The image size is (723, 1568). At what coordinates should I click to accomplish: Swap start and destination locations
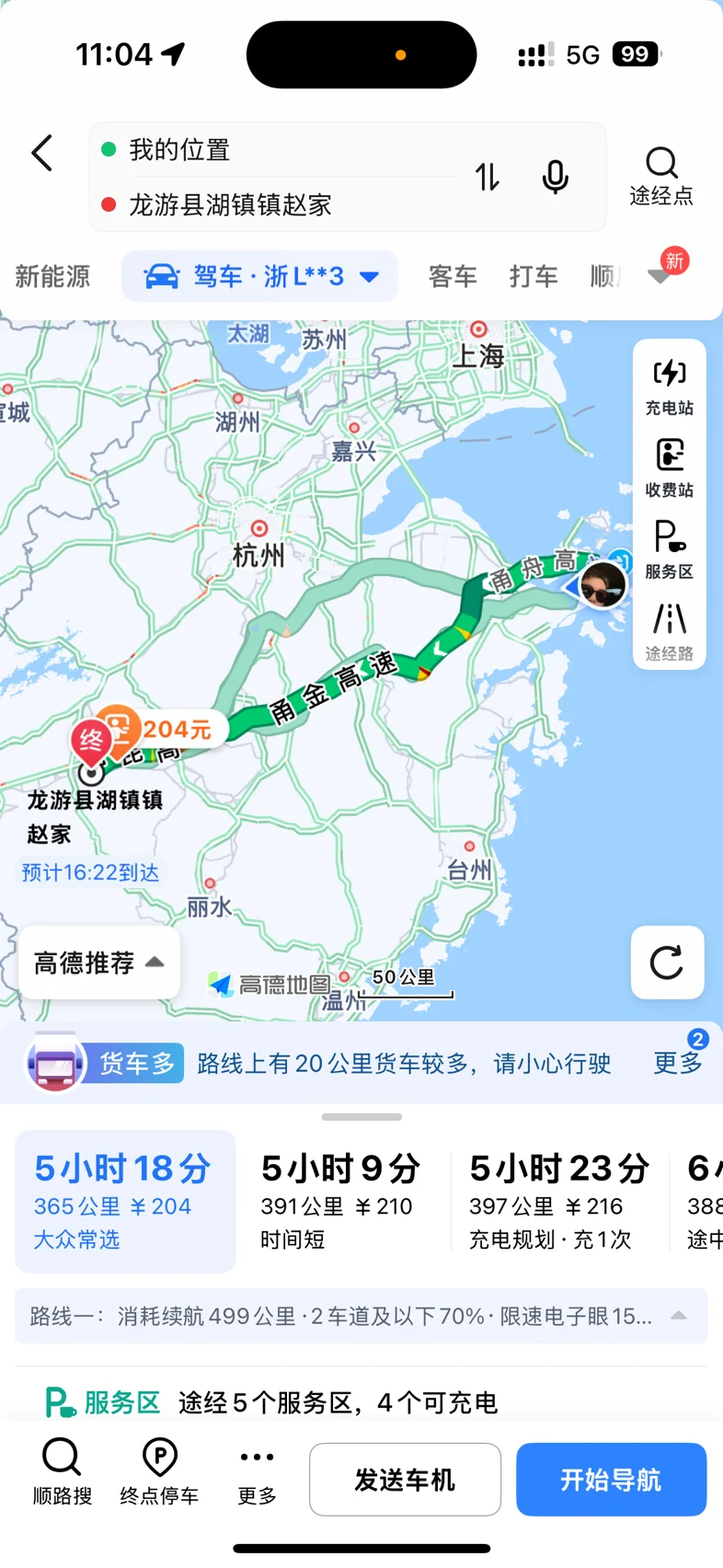[488, 176]
